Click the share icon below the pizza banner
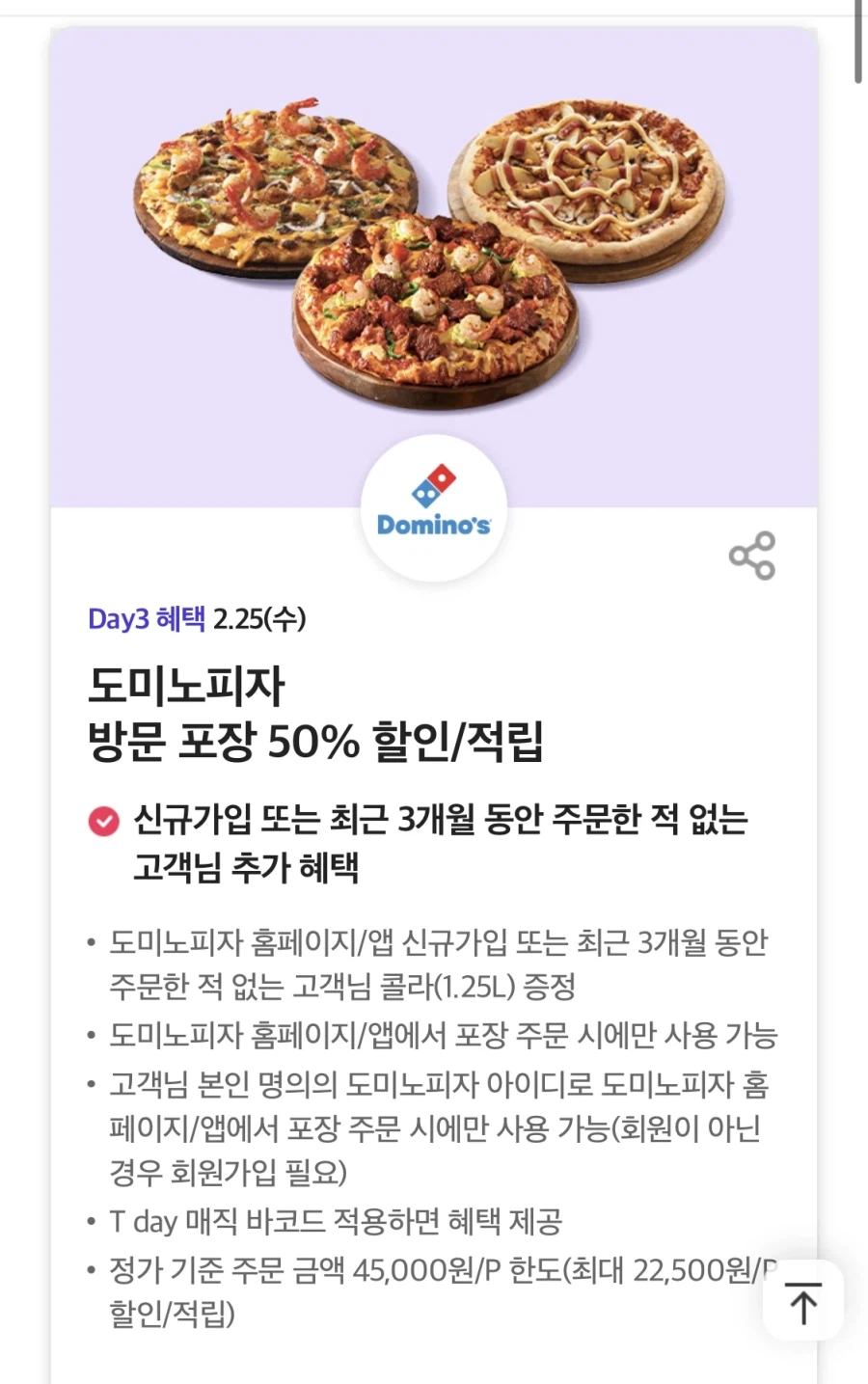868x1384 pixels. (751, 556)
